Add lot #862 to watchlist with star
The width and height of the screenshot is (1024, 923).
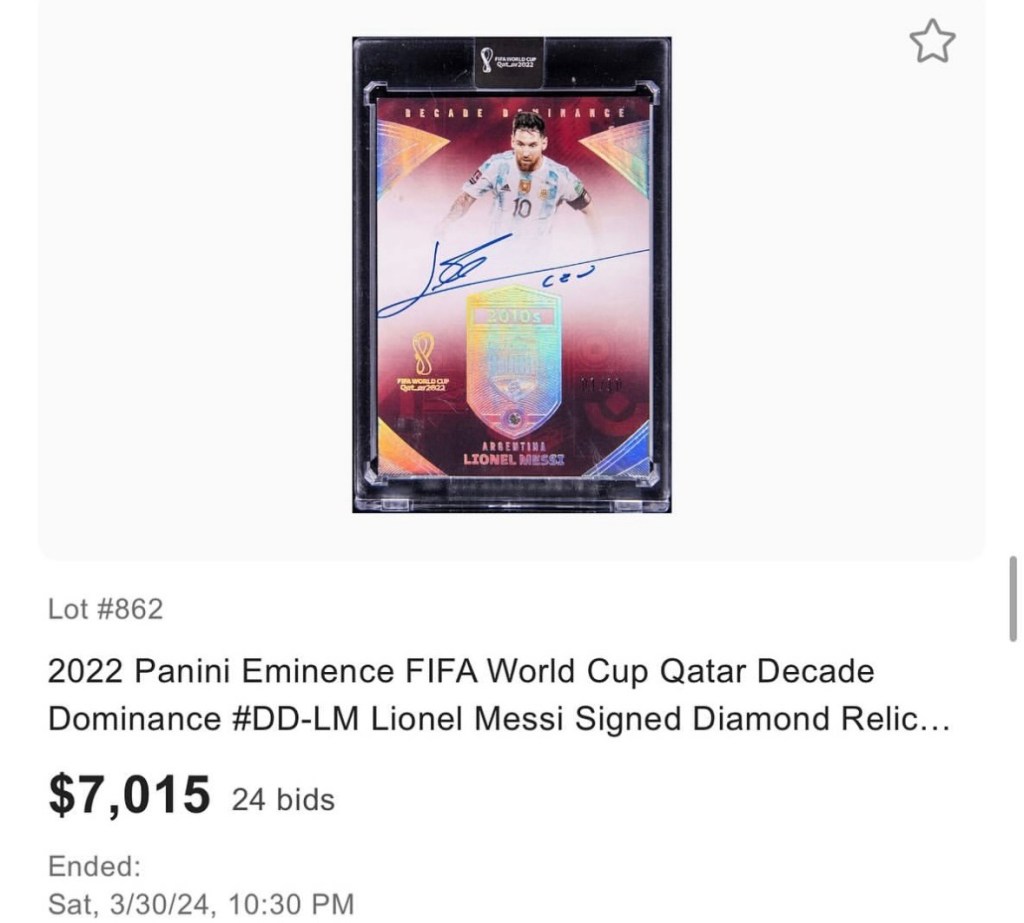932,42
